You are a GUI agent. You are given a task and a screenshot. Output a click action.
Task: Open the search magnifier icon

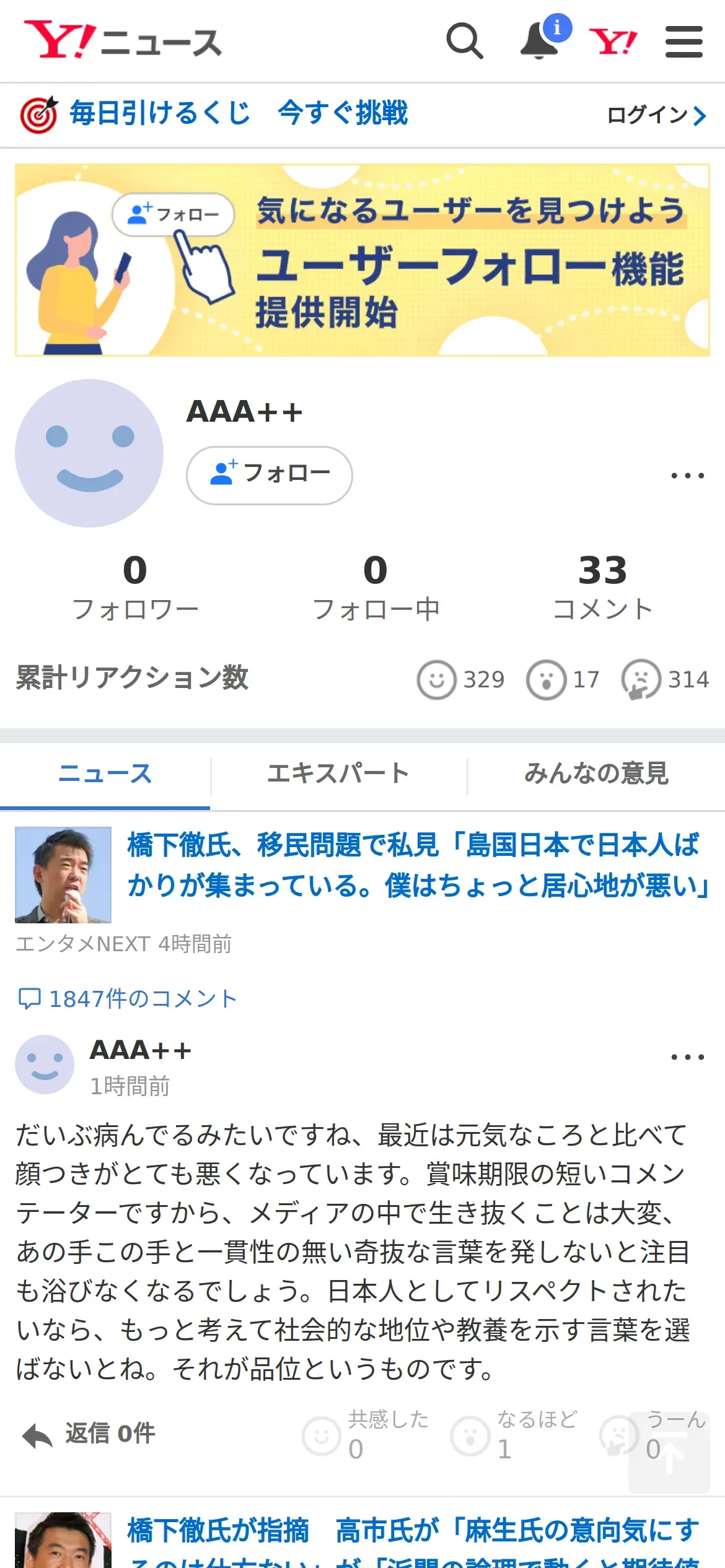464,41
